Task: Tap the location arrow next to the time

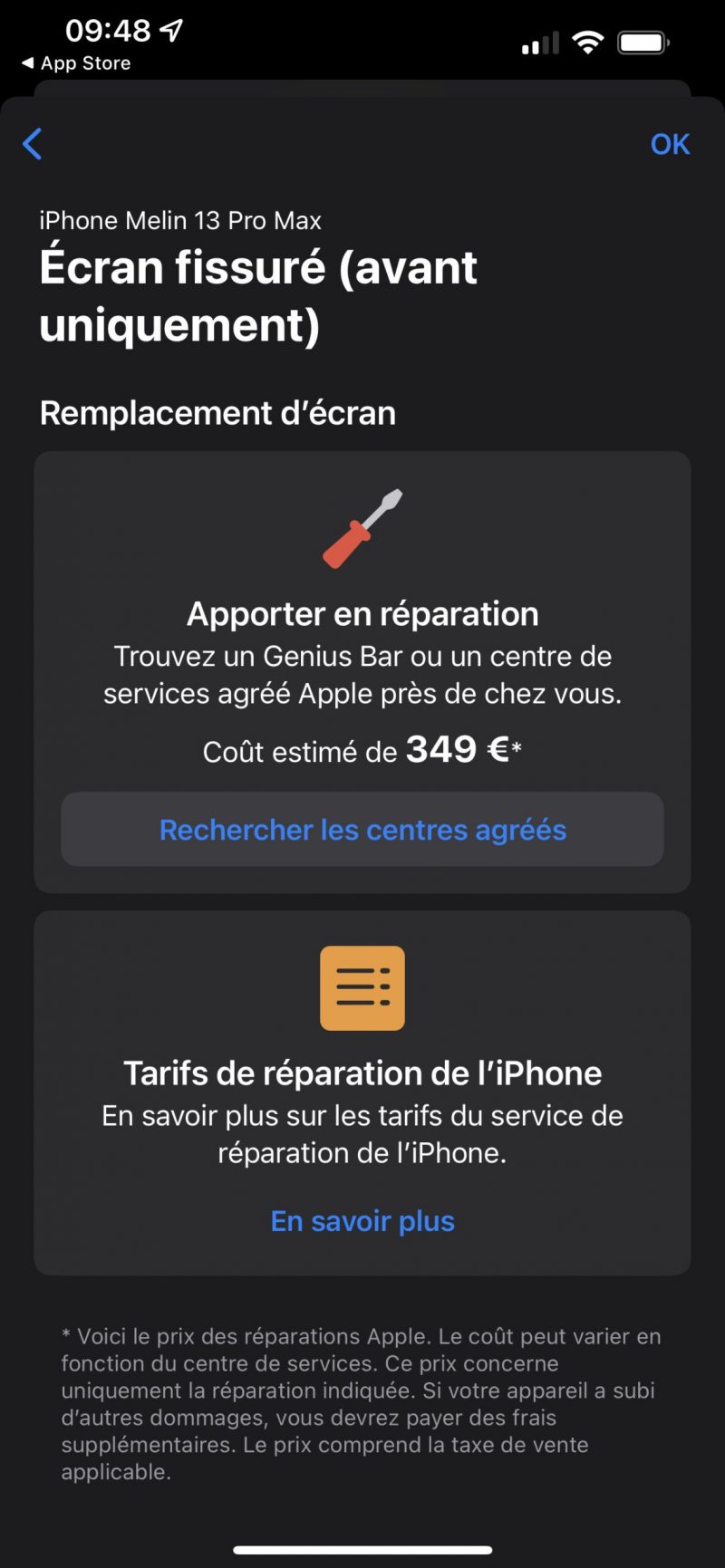Action: click(x=169, y=30)
